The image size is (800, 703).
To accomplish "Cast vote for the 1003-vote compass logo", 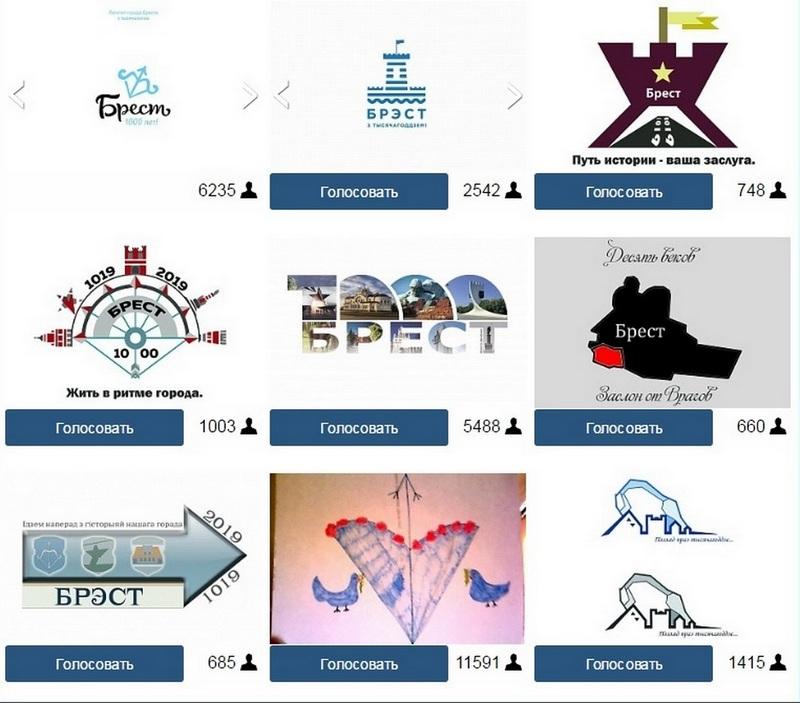I will point(94,428).
